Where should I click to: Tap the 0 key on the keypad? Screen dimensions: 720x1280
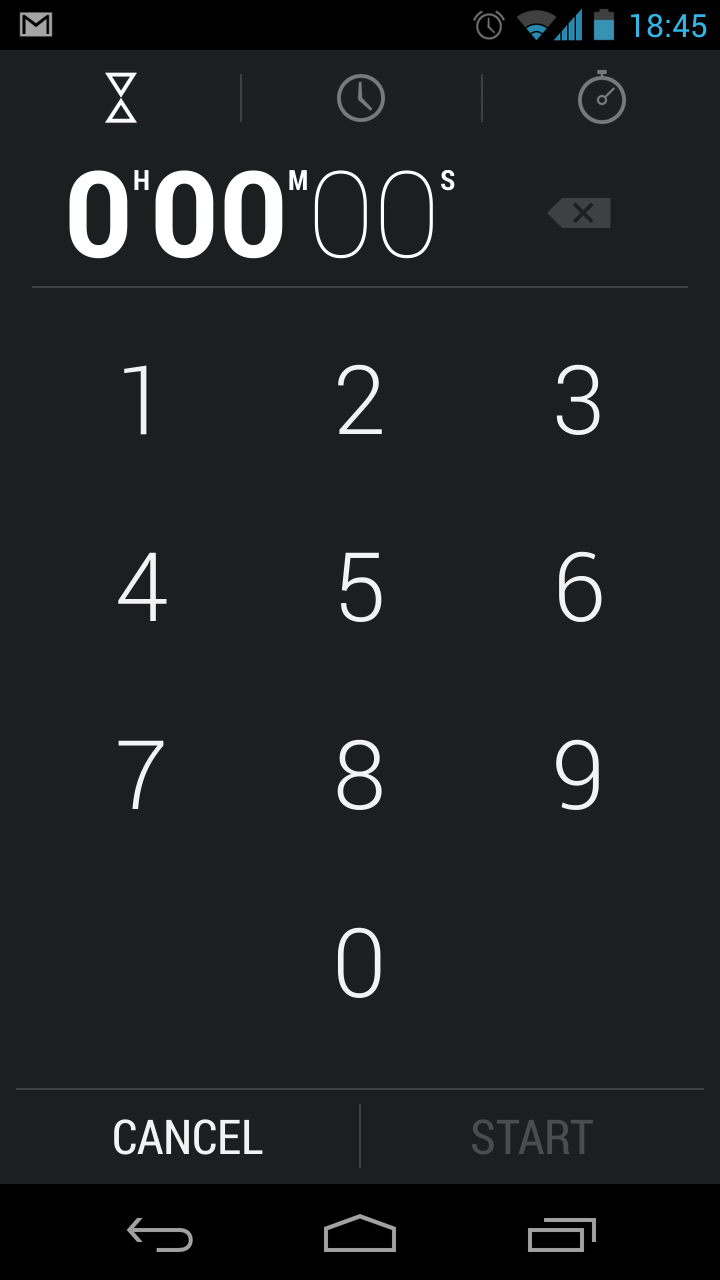pyautogui.click(x=360, y=963)
